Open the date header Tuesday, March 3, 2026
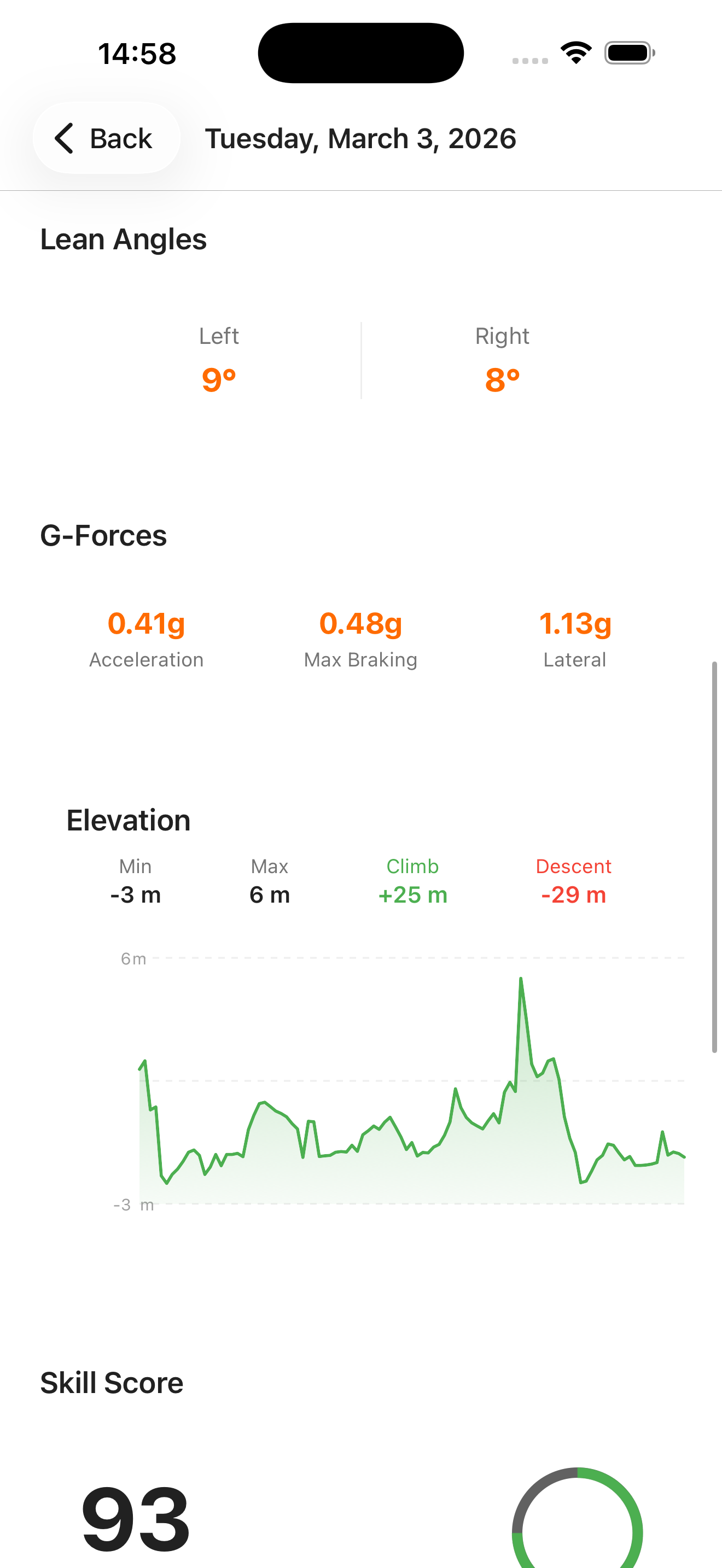 click(x=360, y=138)
